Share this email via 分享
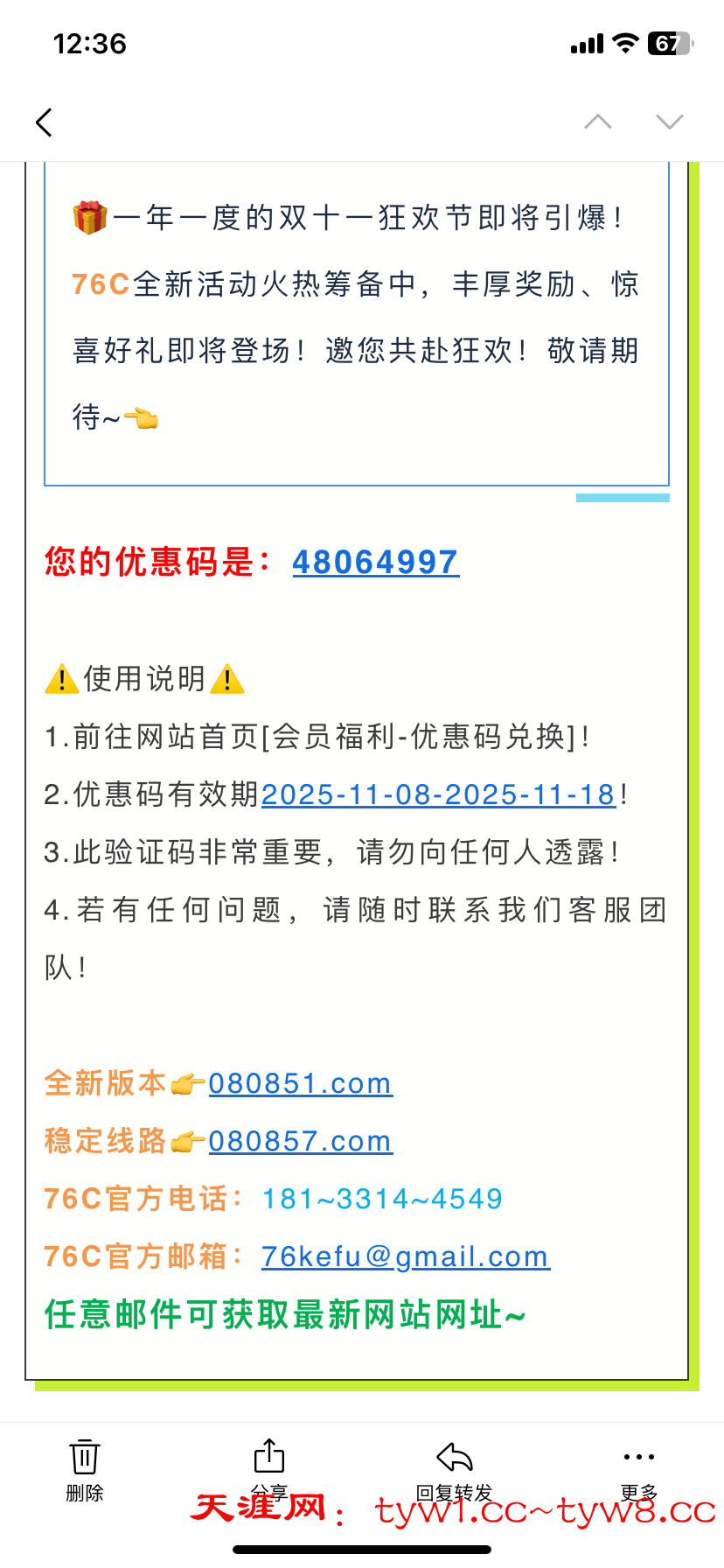Image resolution: width=724 pixels, height=1568 pixels. [269, 1467]
